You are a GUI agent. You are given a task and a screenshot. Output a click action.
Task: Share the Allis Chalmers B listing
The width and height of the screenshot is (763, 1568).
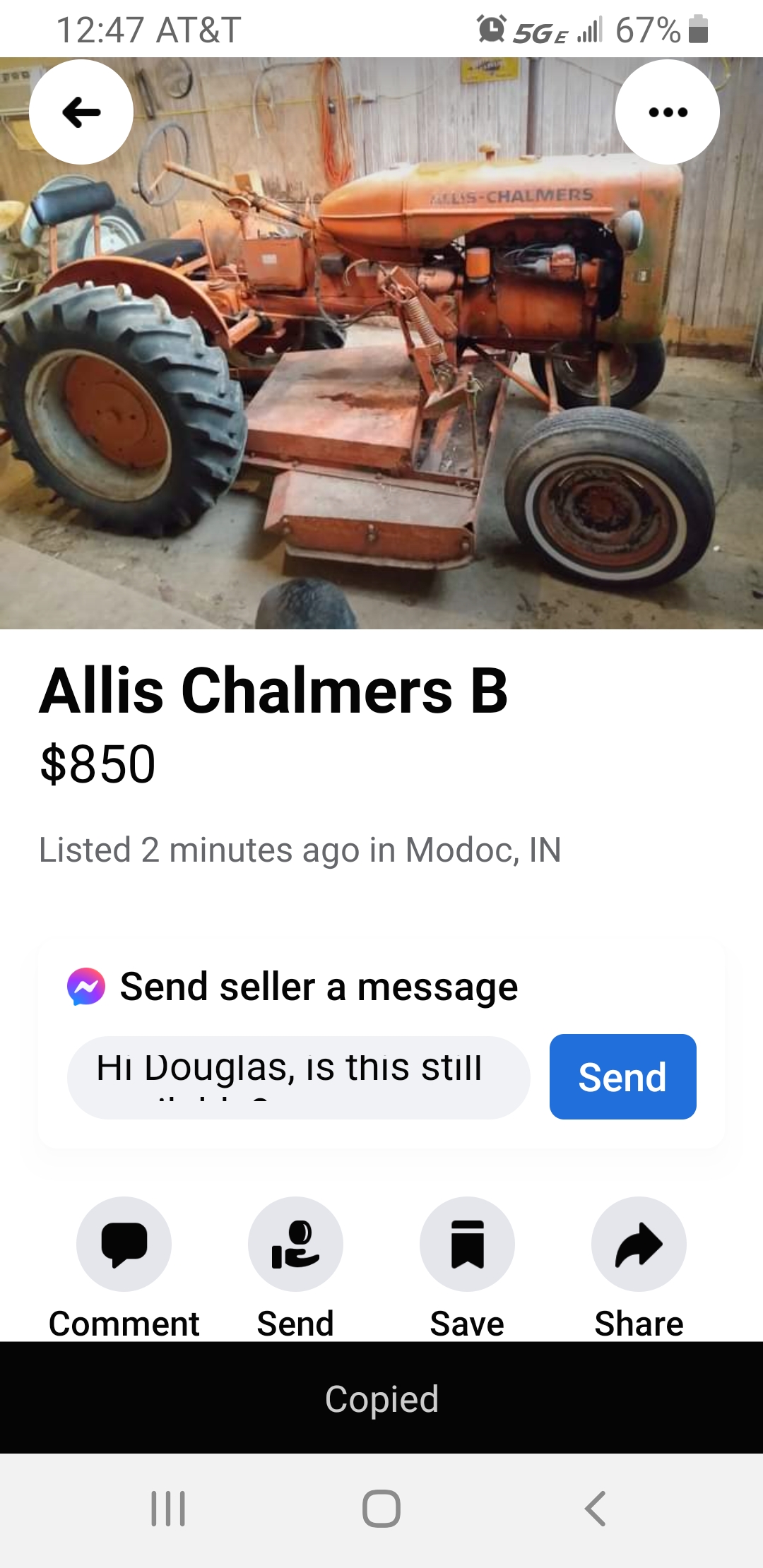(639, 1245)
